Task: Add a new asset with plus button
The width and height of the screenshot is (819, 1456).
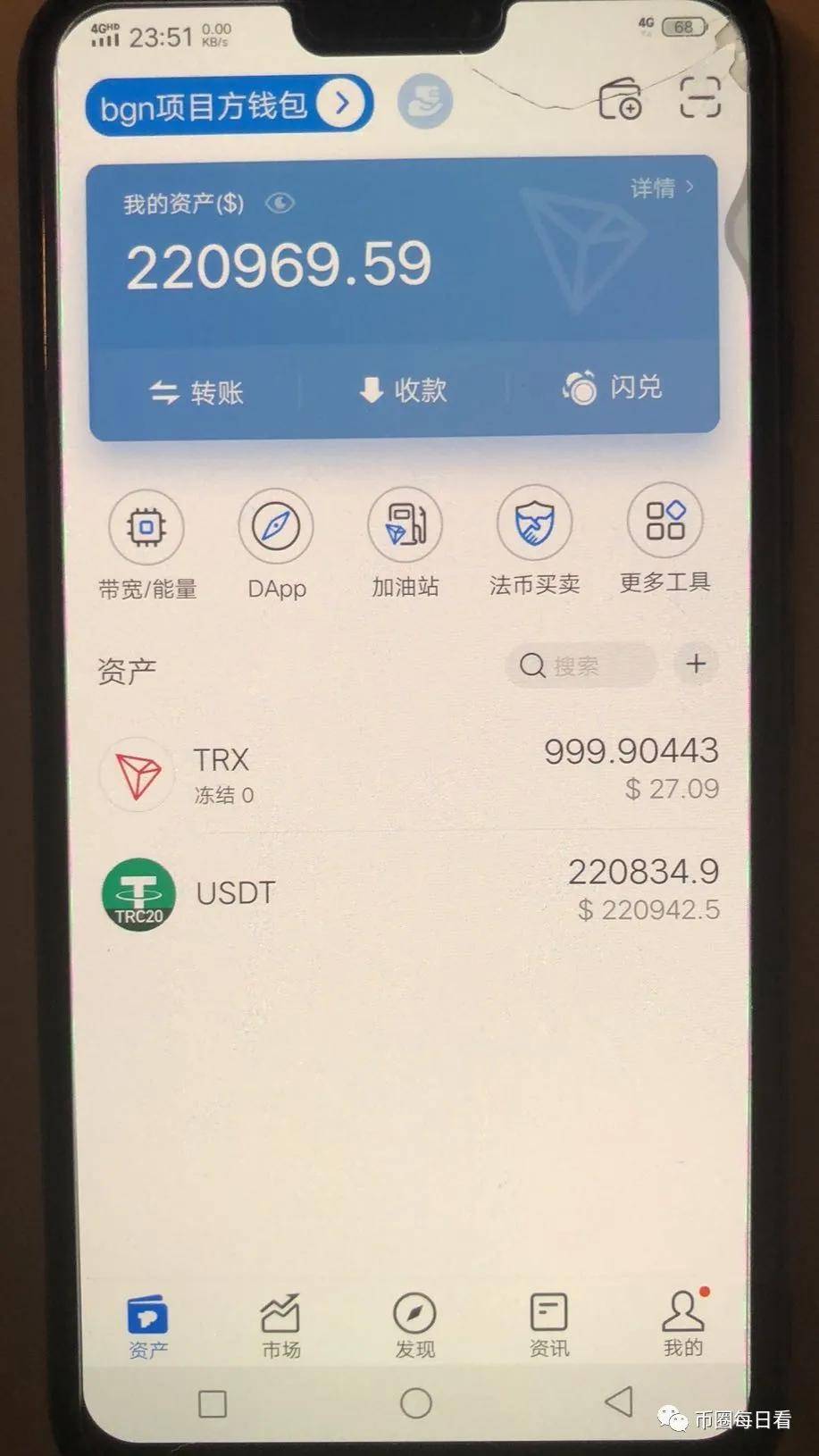Action: coord(696,664)
